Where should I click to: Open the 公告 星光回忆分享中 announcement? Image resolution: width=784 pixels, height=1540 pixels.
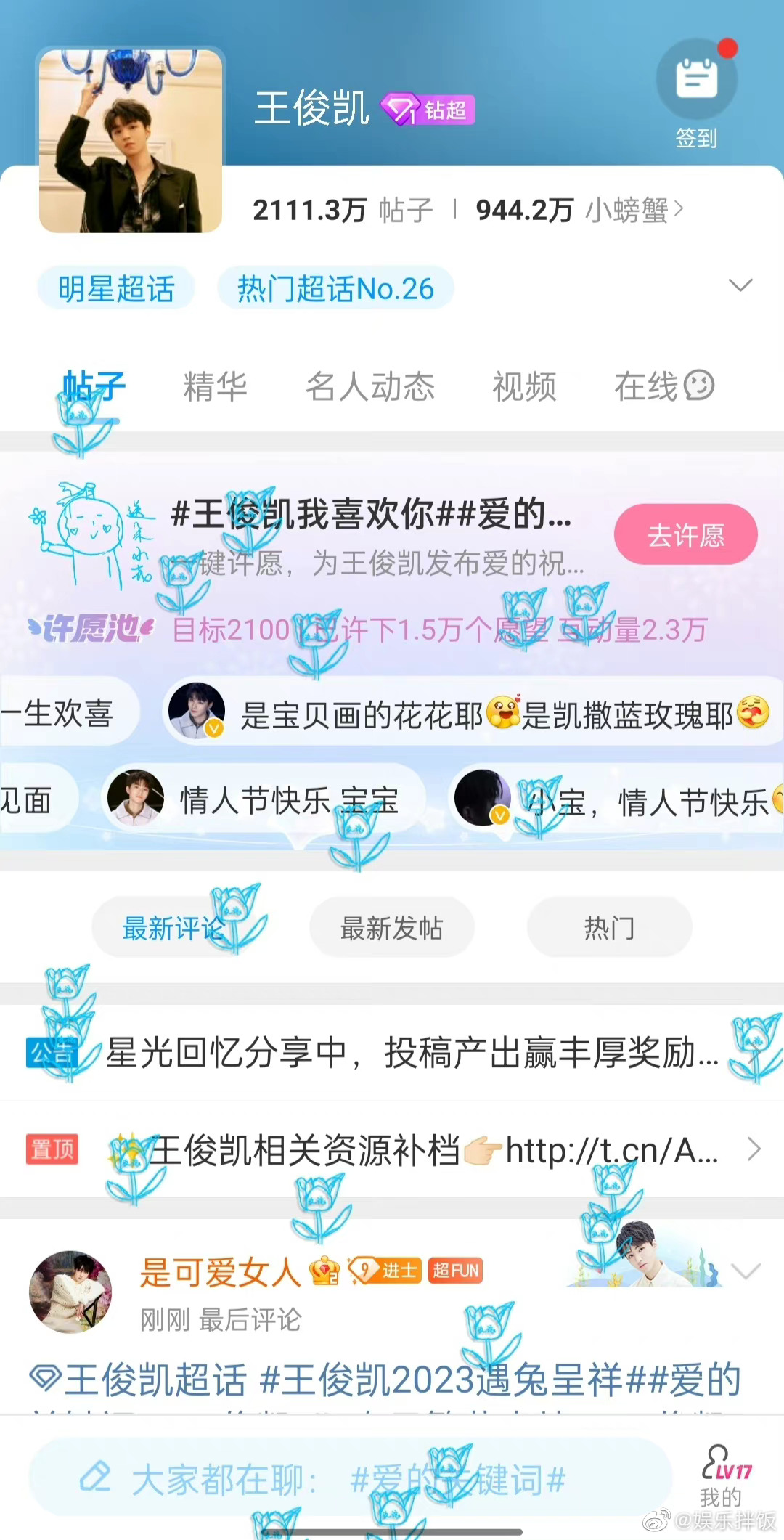392,1052
